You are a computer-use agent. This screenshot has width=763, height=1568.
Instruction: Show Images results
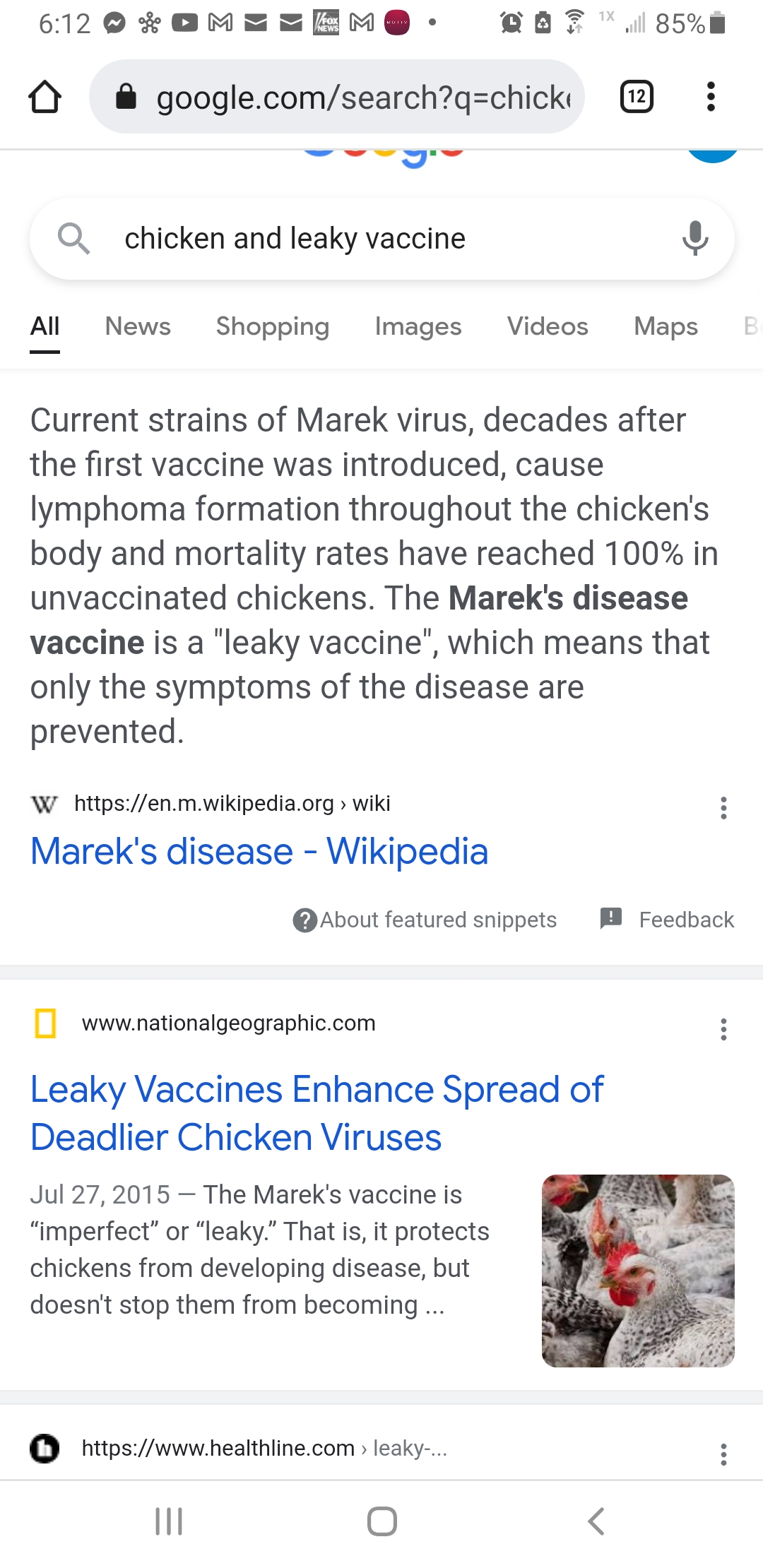point(418,326)
